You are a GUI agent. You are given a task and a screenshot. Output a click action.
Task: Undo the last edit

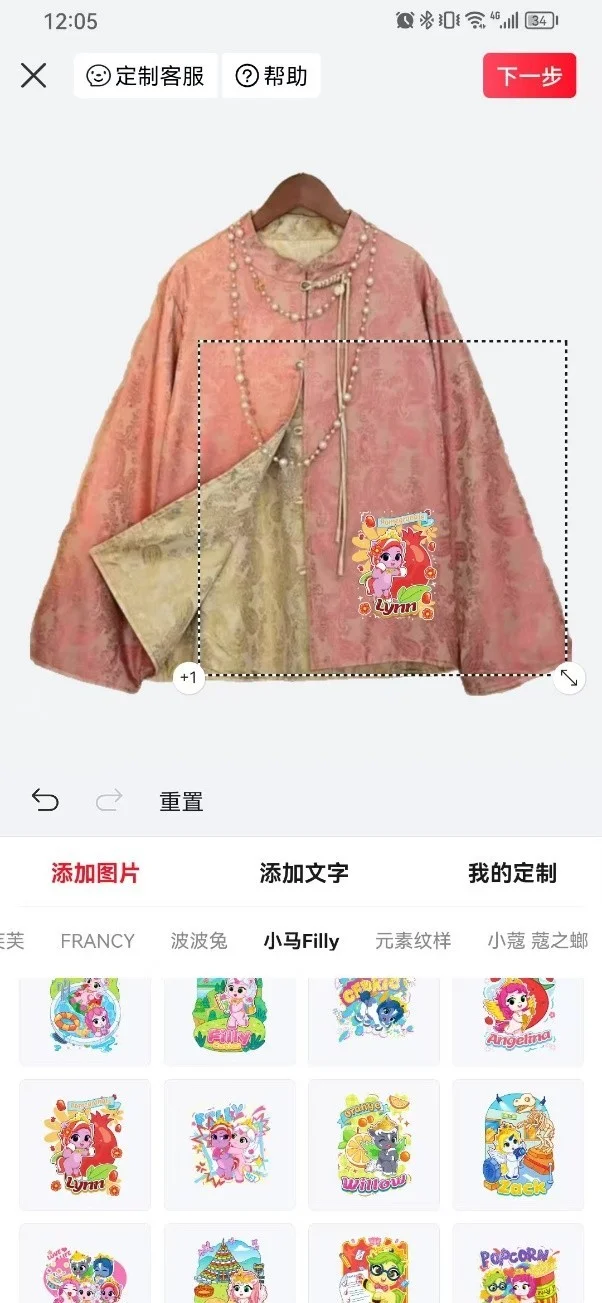(x=45, y=800)
